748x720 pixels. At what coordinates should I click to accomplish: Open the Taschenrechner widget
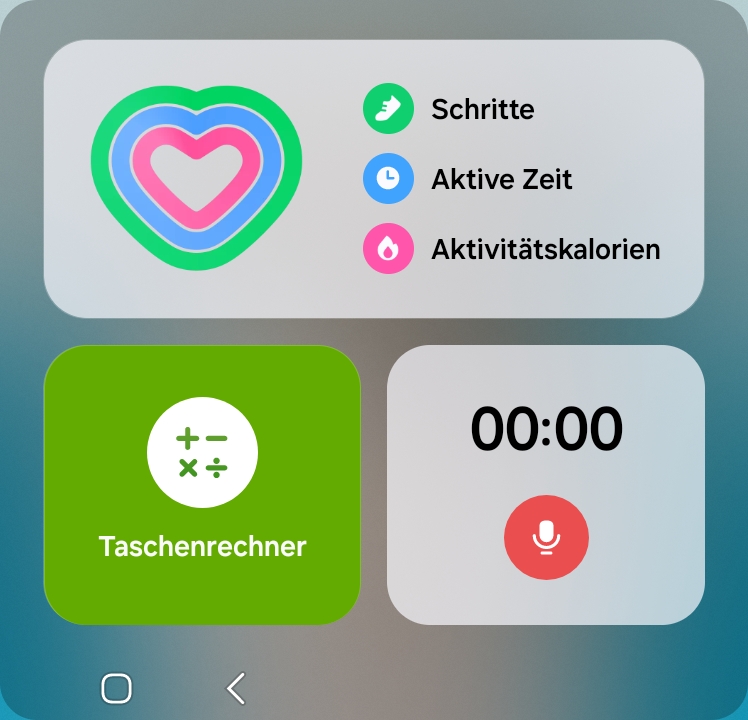(202, 484)
